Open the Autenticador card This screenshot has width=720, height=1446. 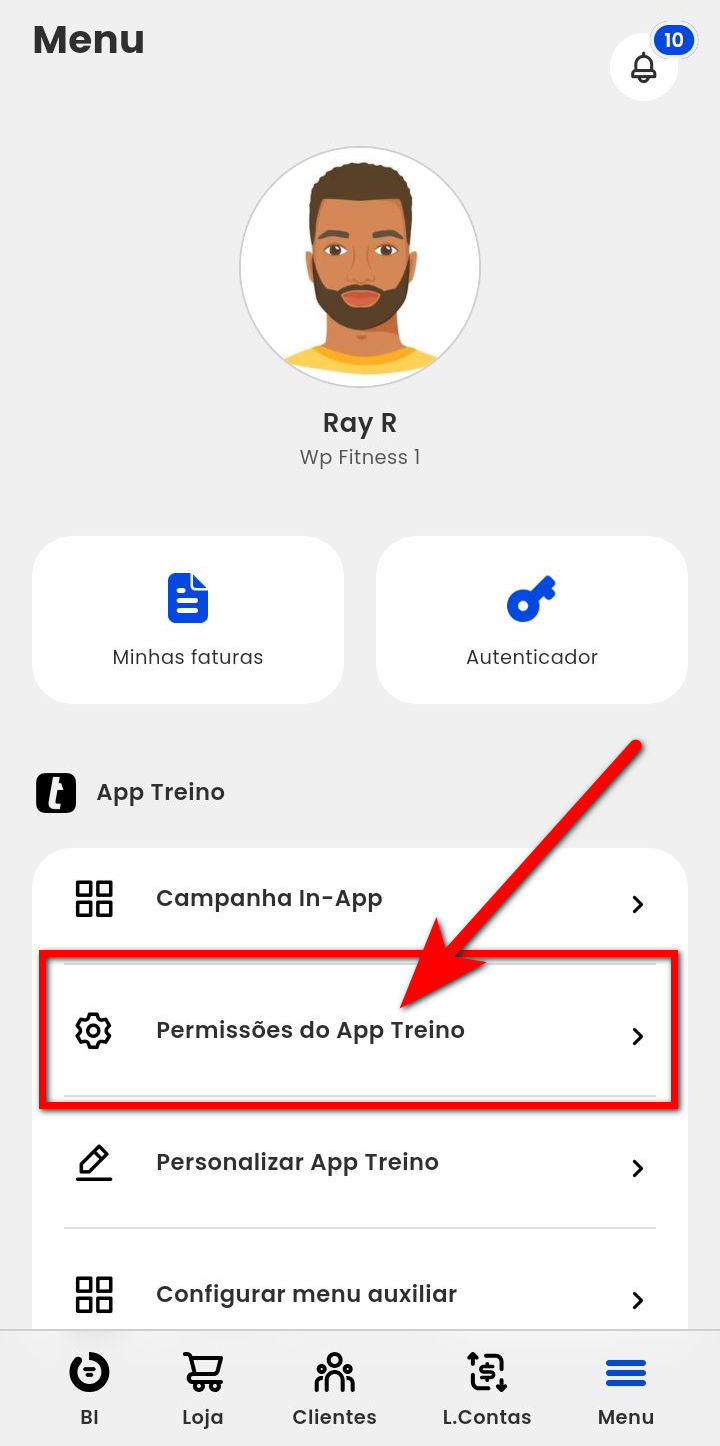531,620
